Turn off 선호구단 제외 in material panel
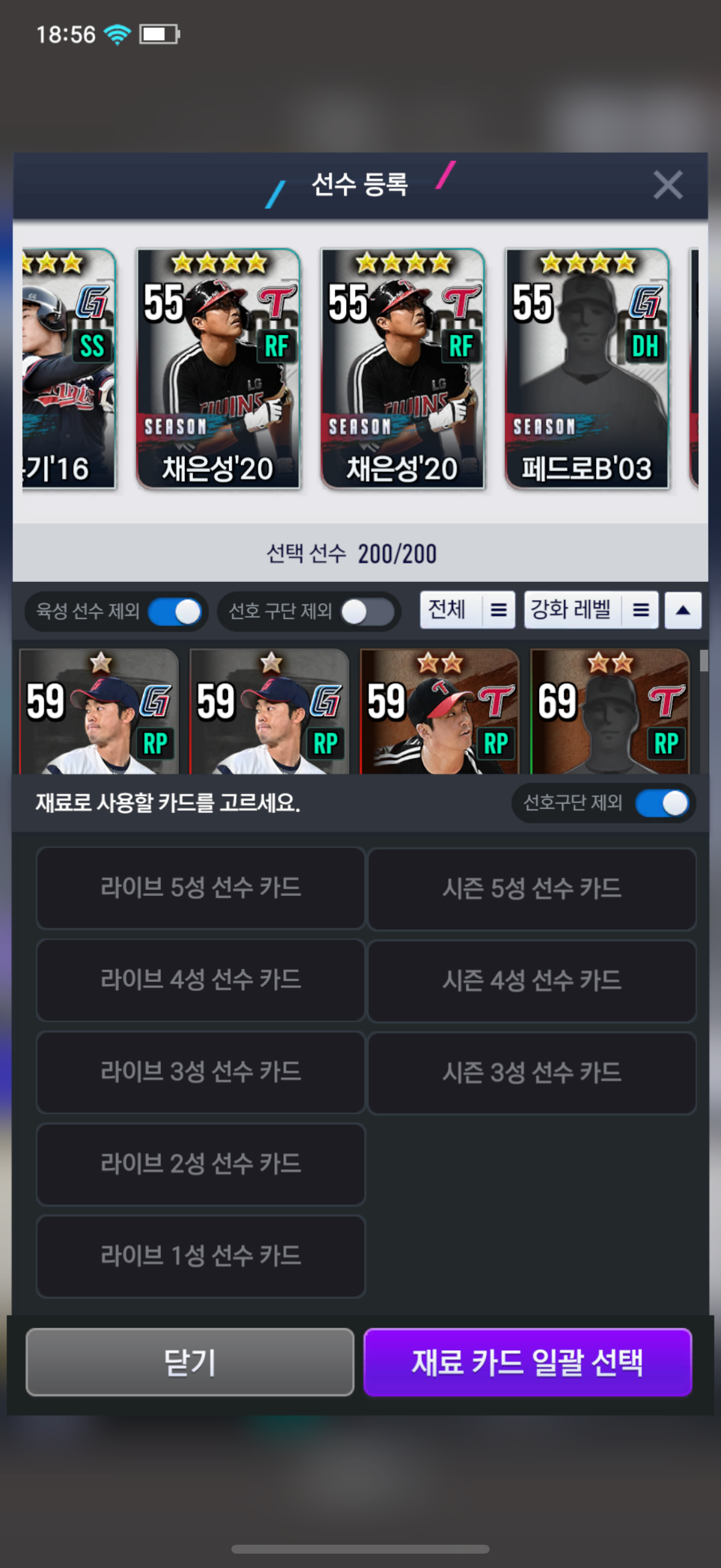Screen dimensions: 721x1568 coord(662,803)
